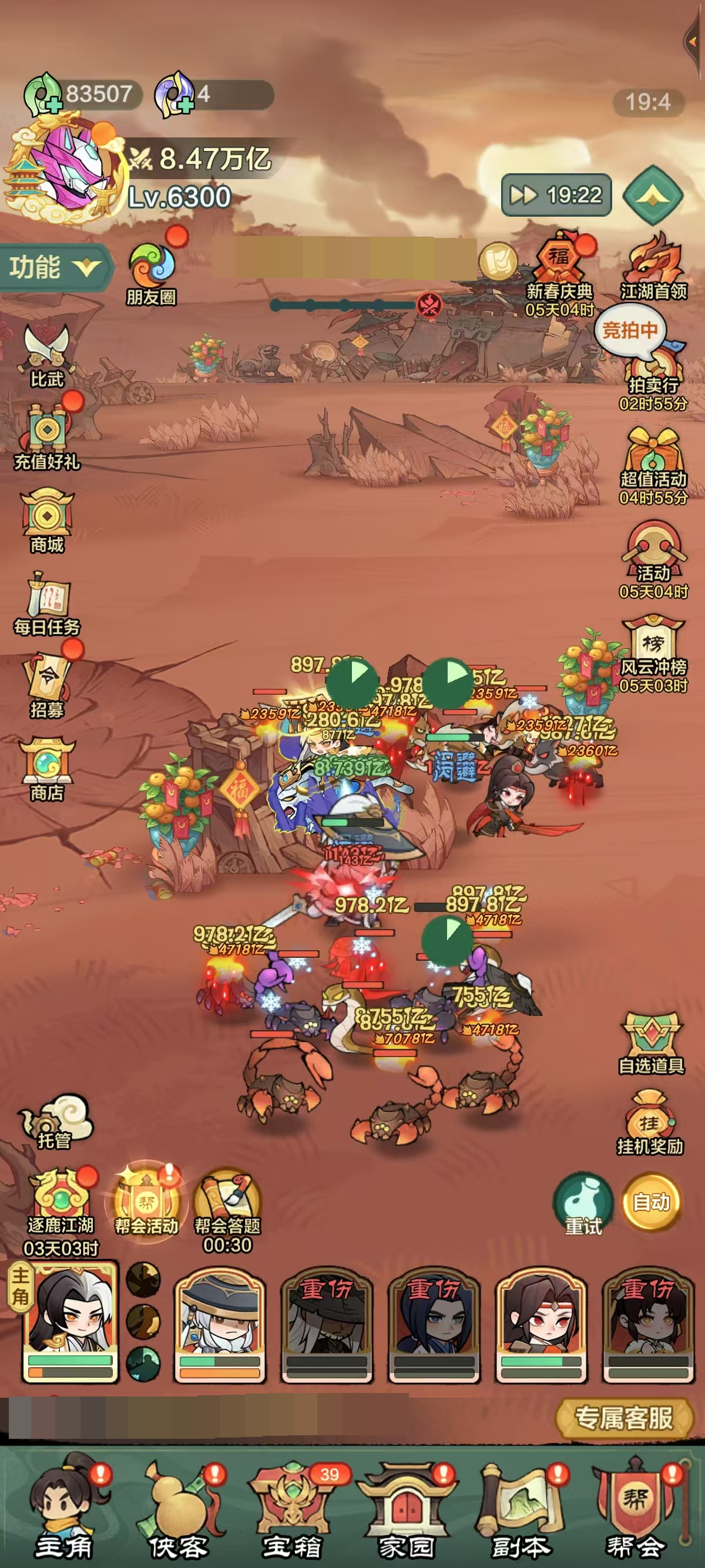
Task: Claim 挂机奖励 rewards
Action: (x=651, y=1123)
